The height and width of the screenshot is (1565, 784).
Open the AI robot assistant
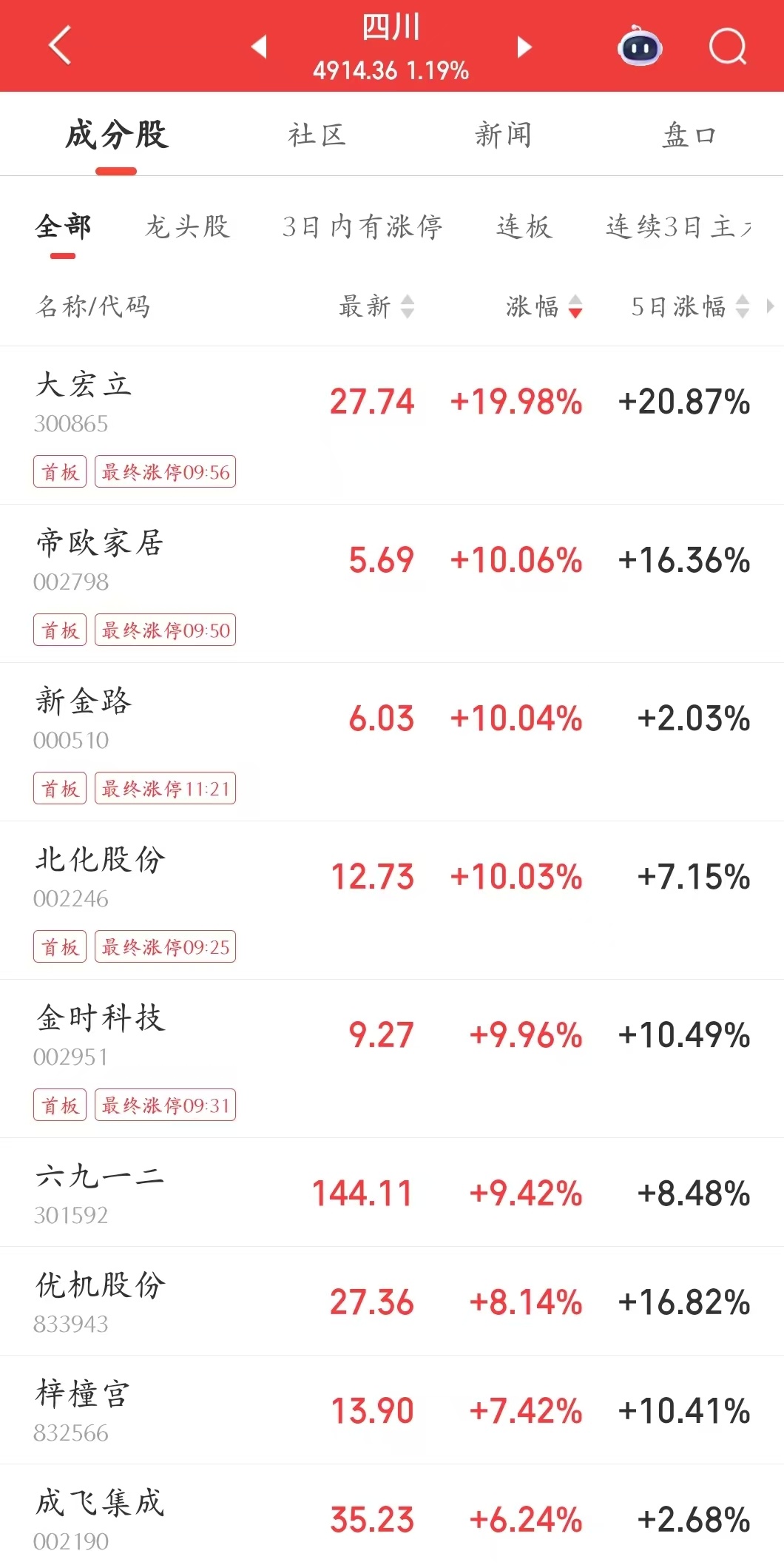pyautogui.click(x=640, y=47)
